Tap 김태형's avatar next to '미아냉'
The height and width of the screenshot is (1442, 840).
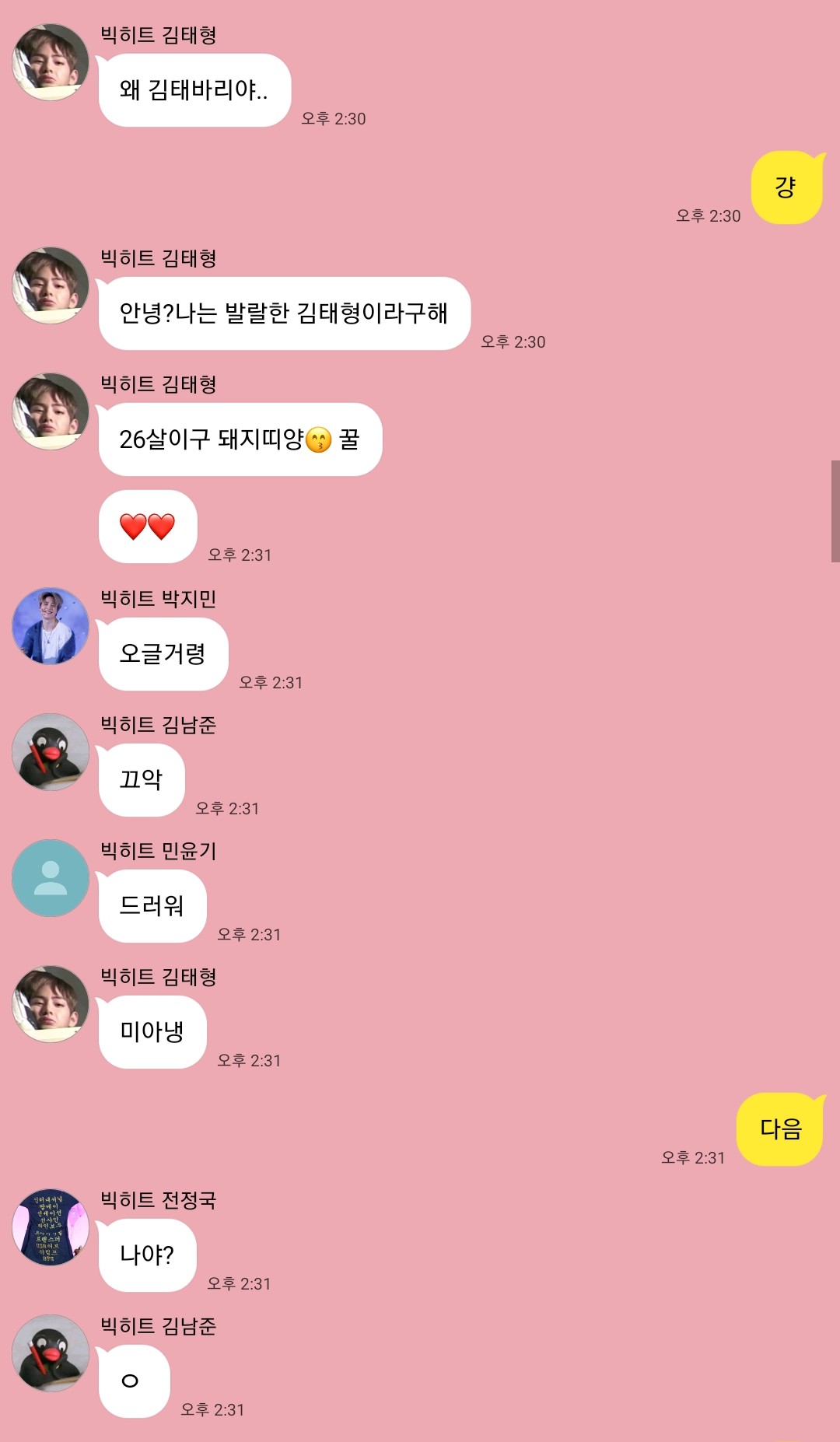pyautogui.click(x=51, y=1004)
